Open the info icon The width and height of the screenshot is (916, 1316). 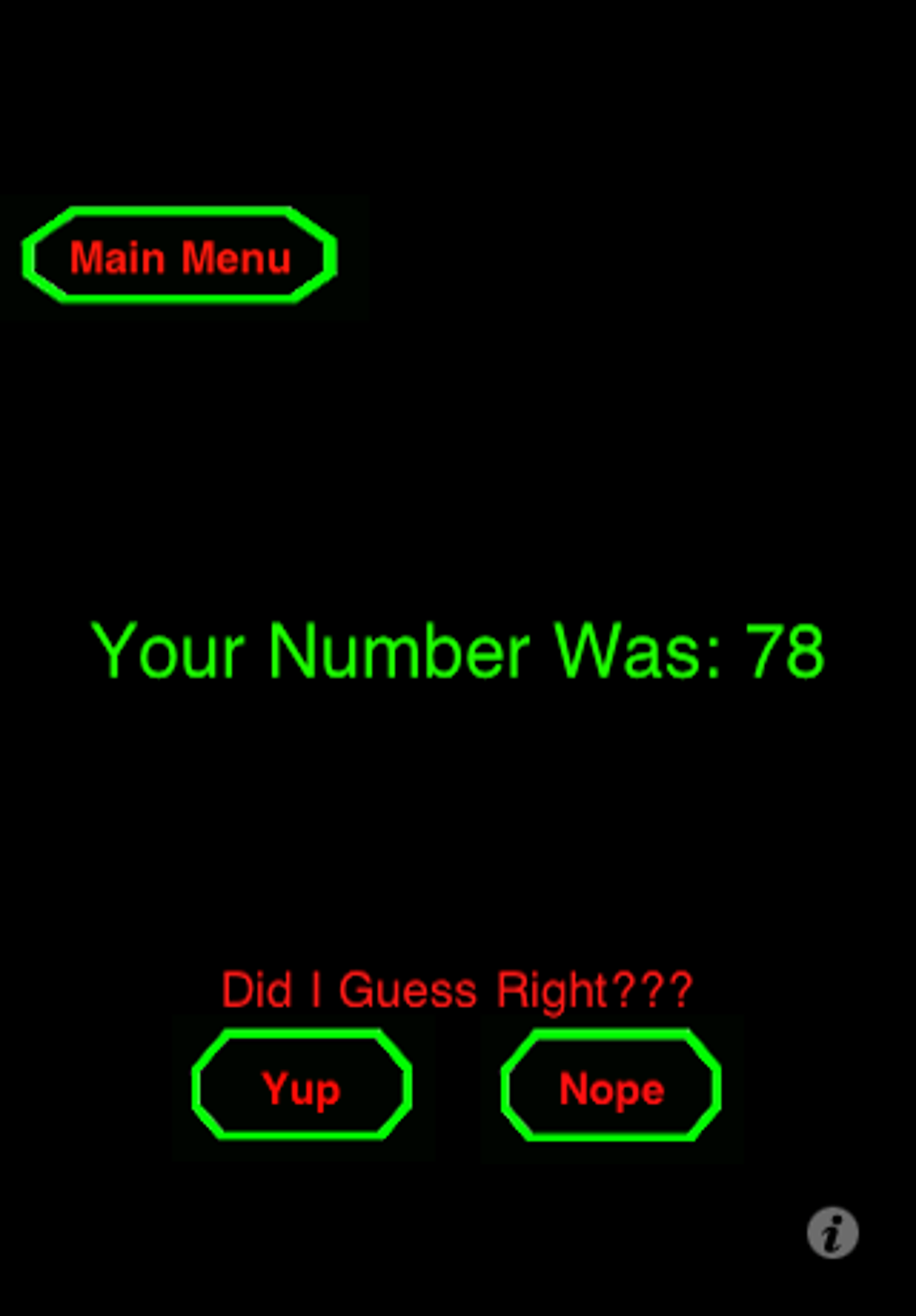point(832,1233)
